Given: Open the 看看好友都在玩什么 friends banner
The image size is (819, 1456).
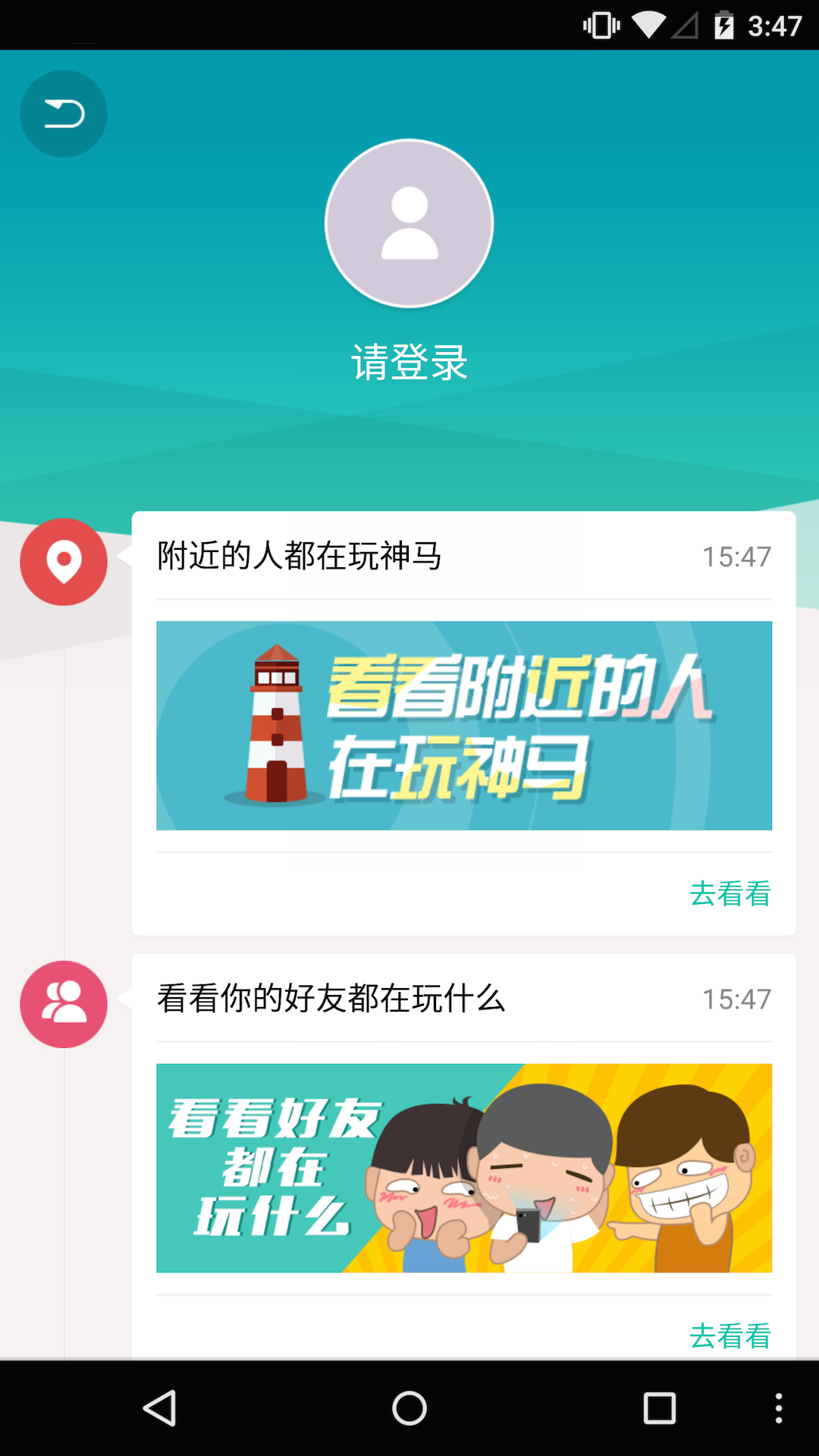Looking at the screenshot, I should coord(464,1168).
